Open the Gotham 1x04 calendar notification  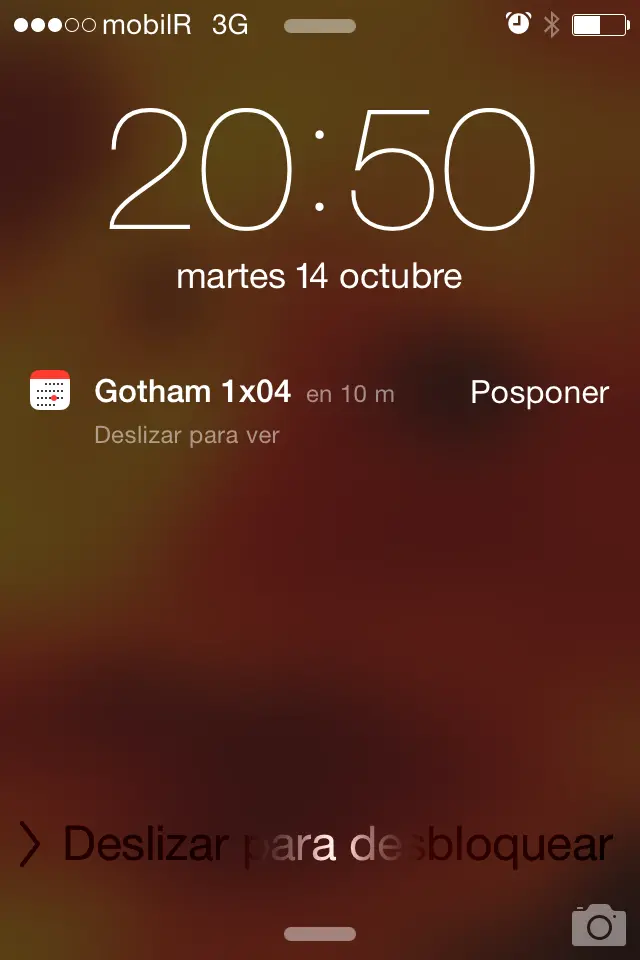[192, 391]
